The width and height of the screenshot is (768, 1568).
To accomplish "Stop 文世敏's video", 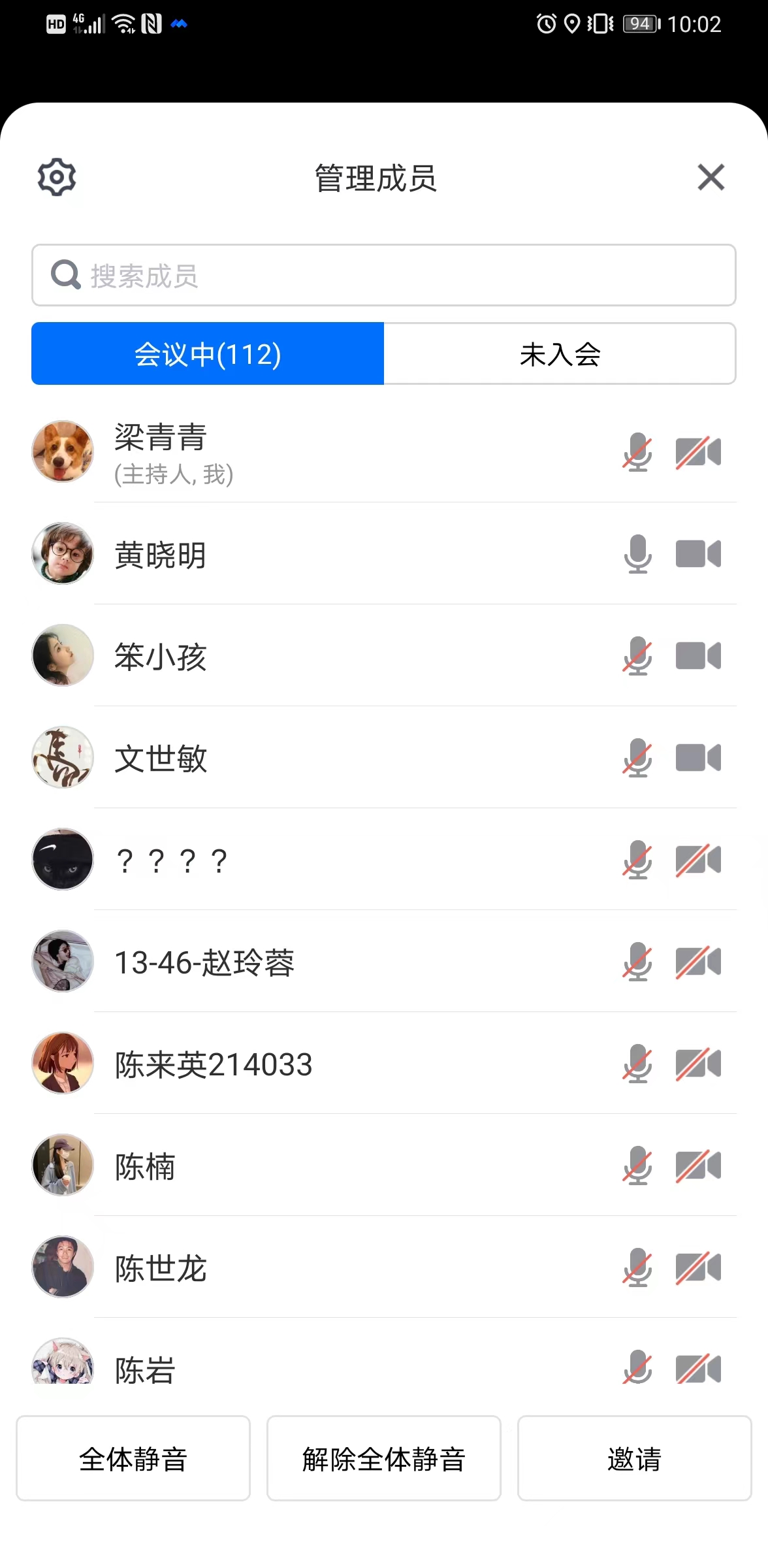I will (698, 758).
